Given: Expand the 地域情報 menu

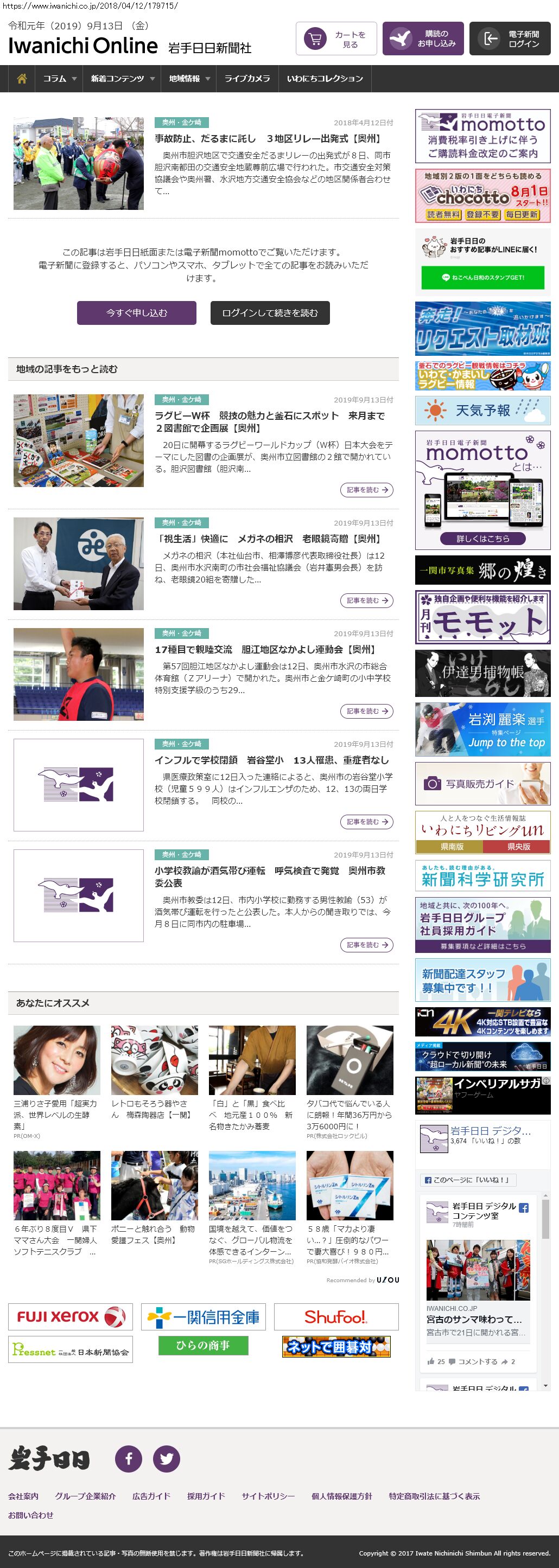Looking at the screenshot, I should pyautogui.click(x=189, y=79).
